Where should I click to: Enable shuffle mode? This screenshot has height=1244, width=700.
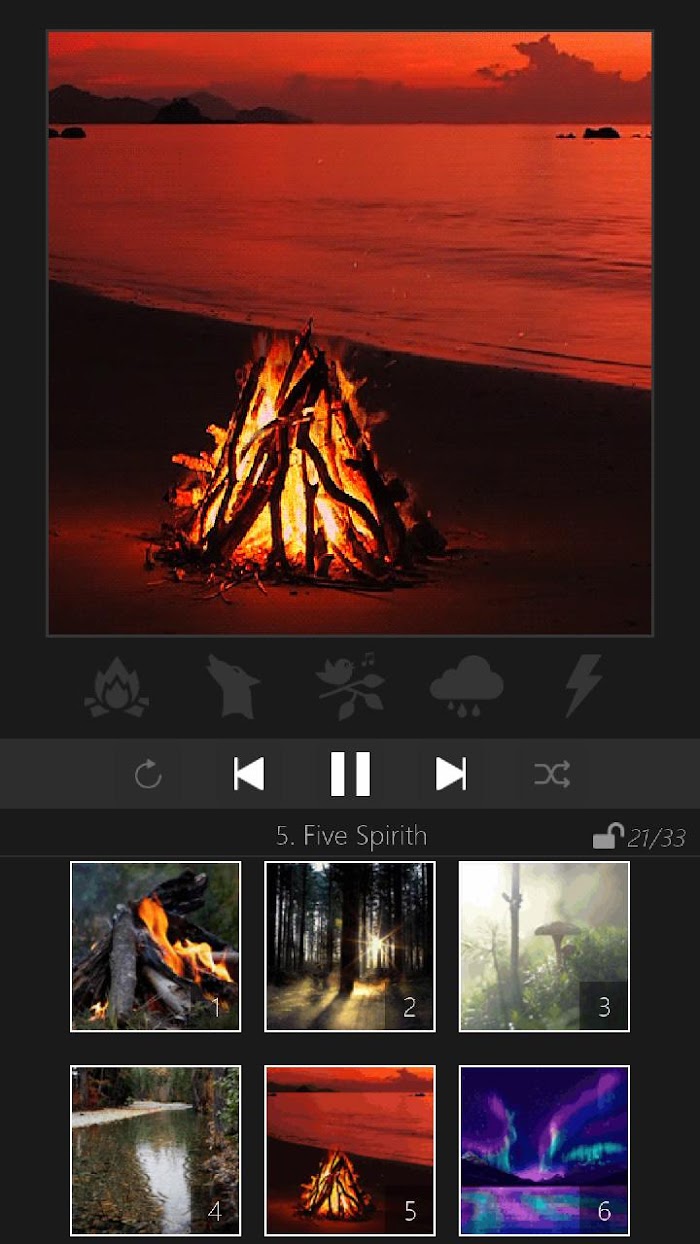click(x=552, y=774)
